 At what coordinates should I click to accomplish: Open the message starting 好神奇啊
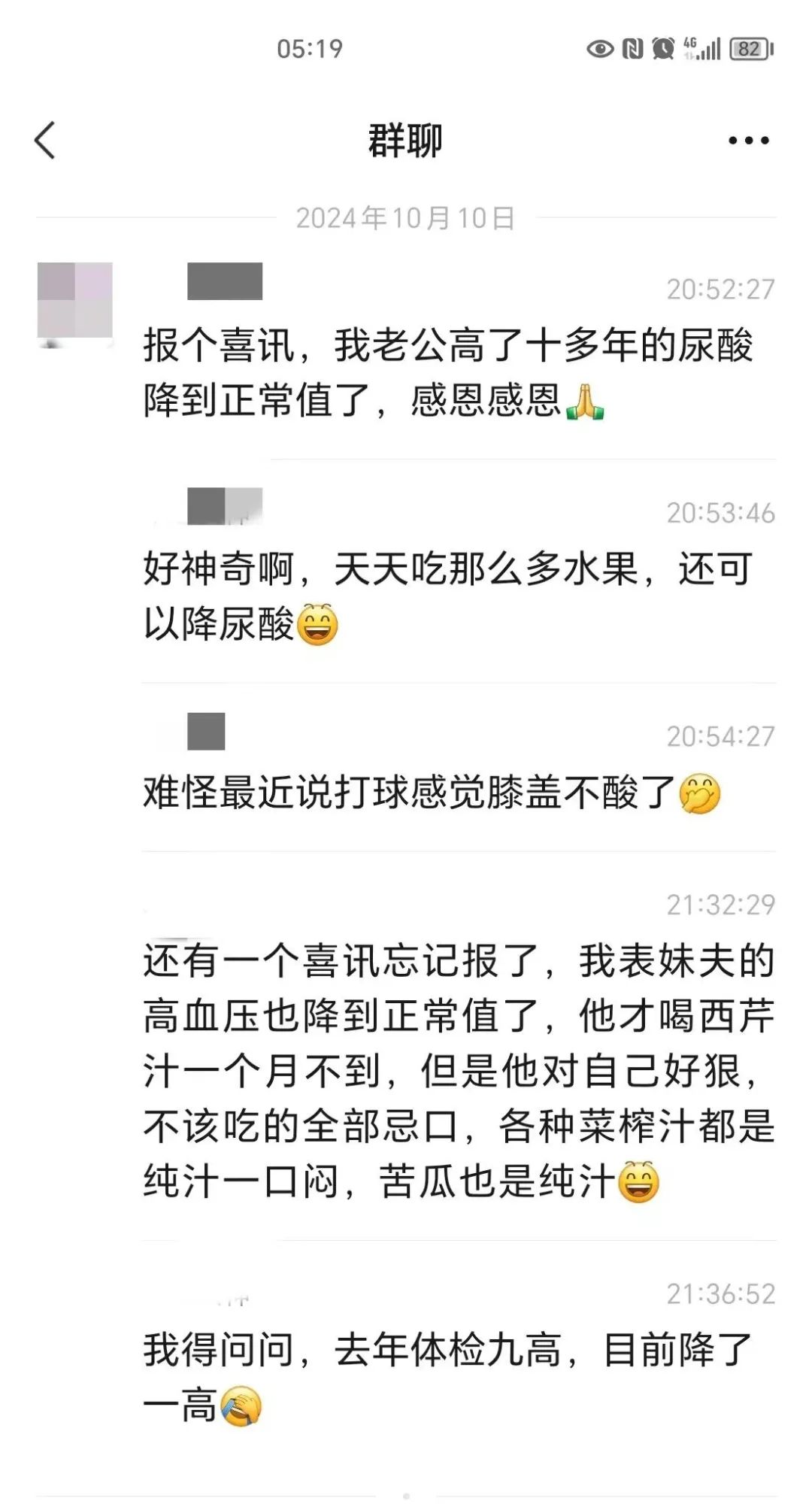pyautogui.click(x=448, y=596)
